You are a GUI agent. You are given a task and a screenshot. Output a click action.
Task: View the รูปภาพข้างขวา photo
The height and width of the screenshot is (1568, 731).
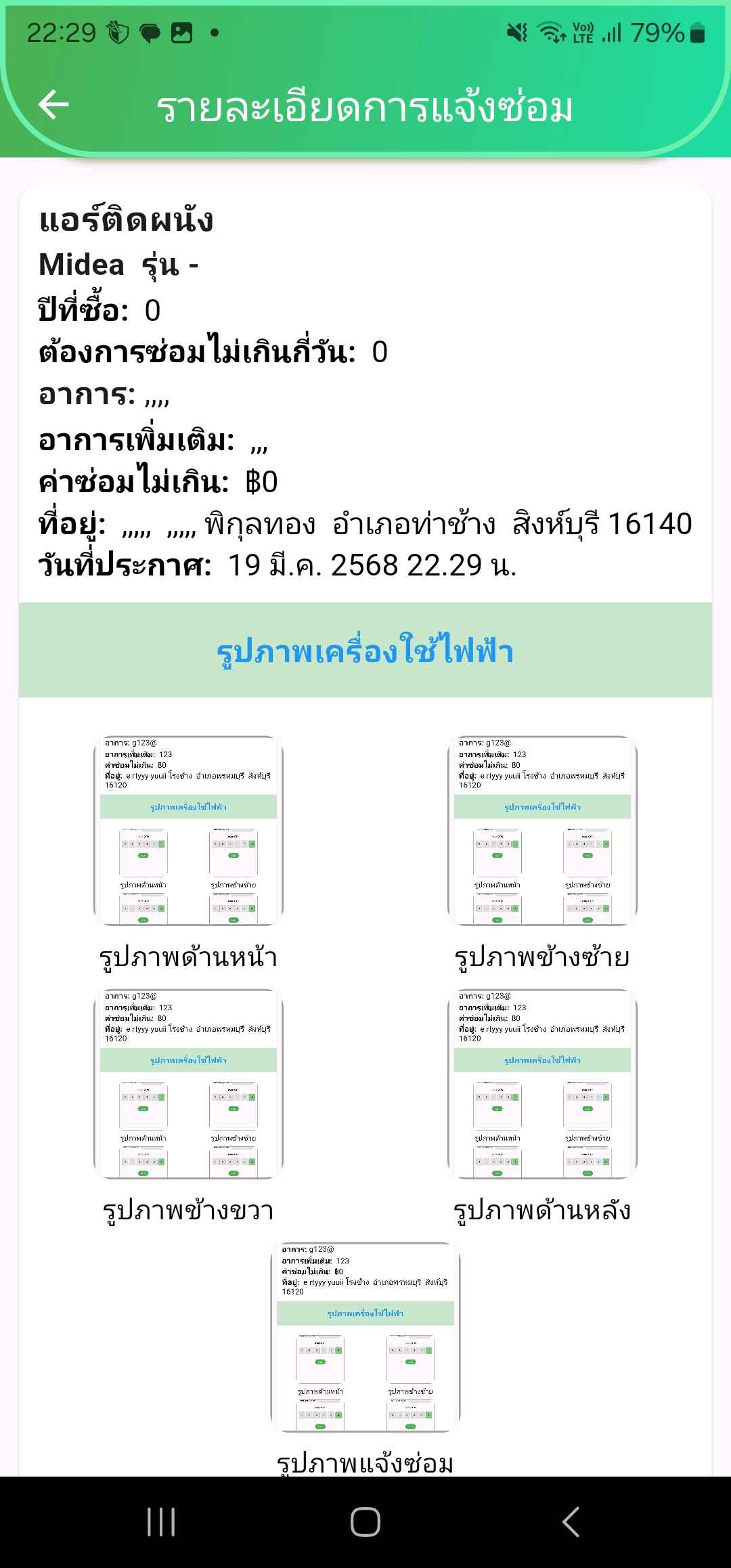pyautogui.click(x=188, y=1084)
